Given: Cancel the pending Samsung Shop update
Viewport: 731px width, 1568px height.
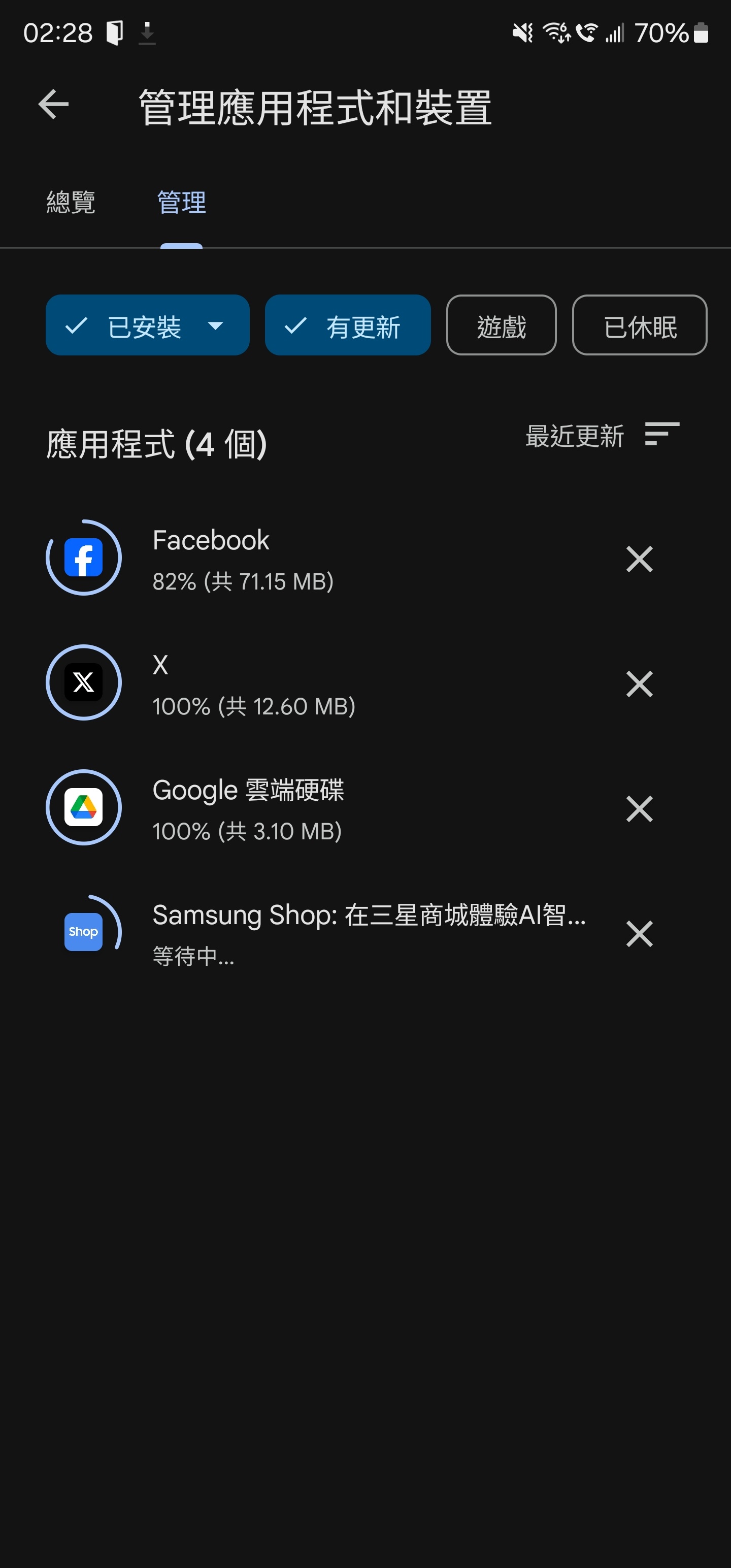Looking at the screenshot, I should click(x=639, y=933).
